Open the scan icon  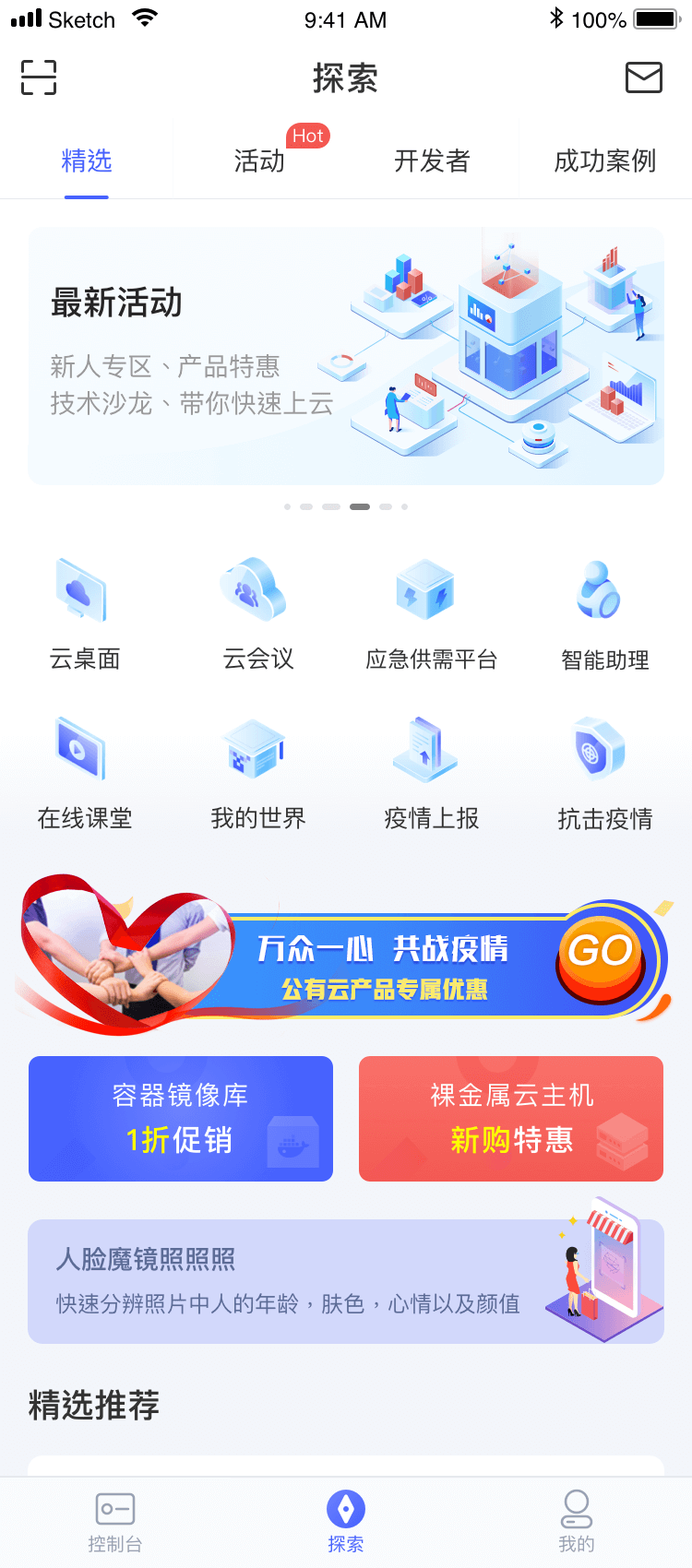pos(39,77)
